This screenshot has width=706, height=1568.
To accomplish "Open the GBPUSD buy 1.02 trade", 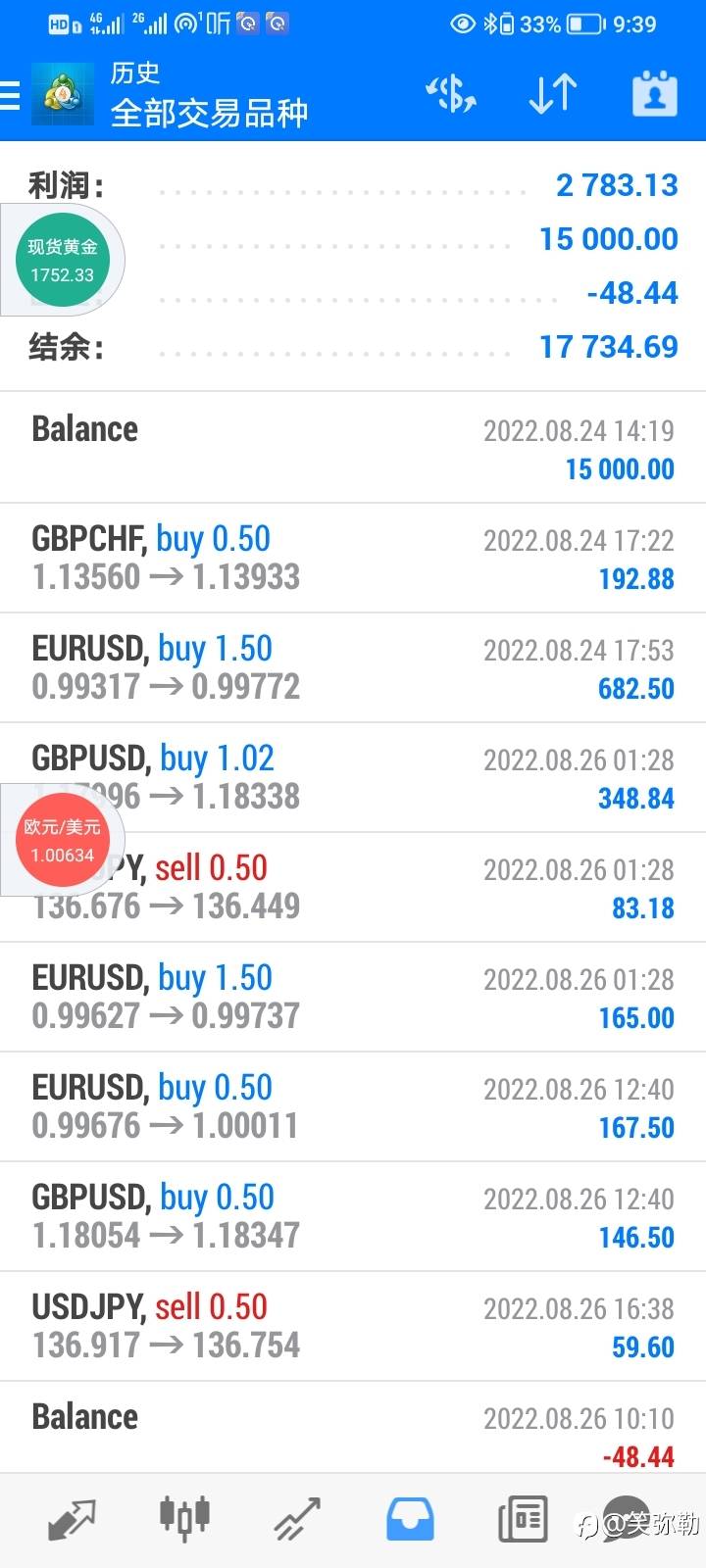I will pyautogui.click(x=353, y=778).
